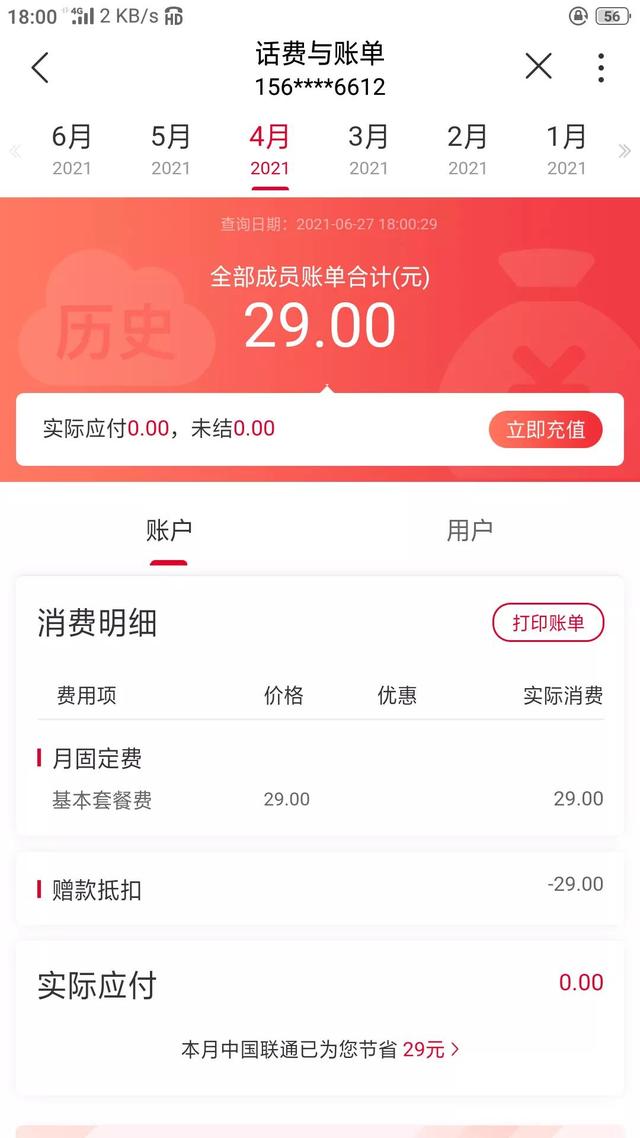Switch to the 5月 2021 bill
Image resolution: width=640 pixels, height=1138 pixels.
click(x=170, y=149)
